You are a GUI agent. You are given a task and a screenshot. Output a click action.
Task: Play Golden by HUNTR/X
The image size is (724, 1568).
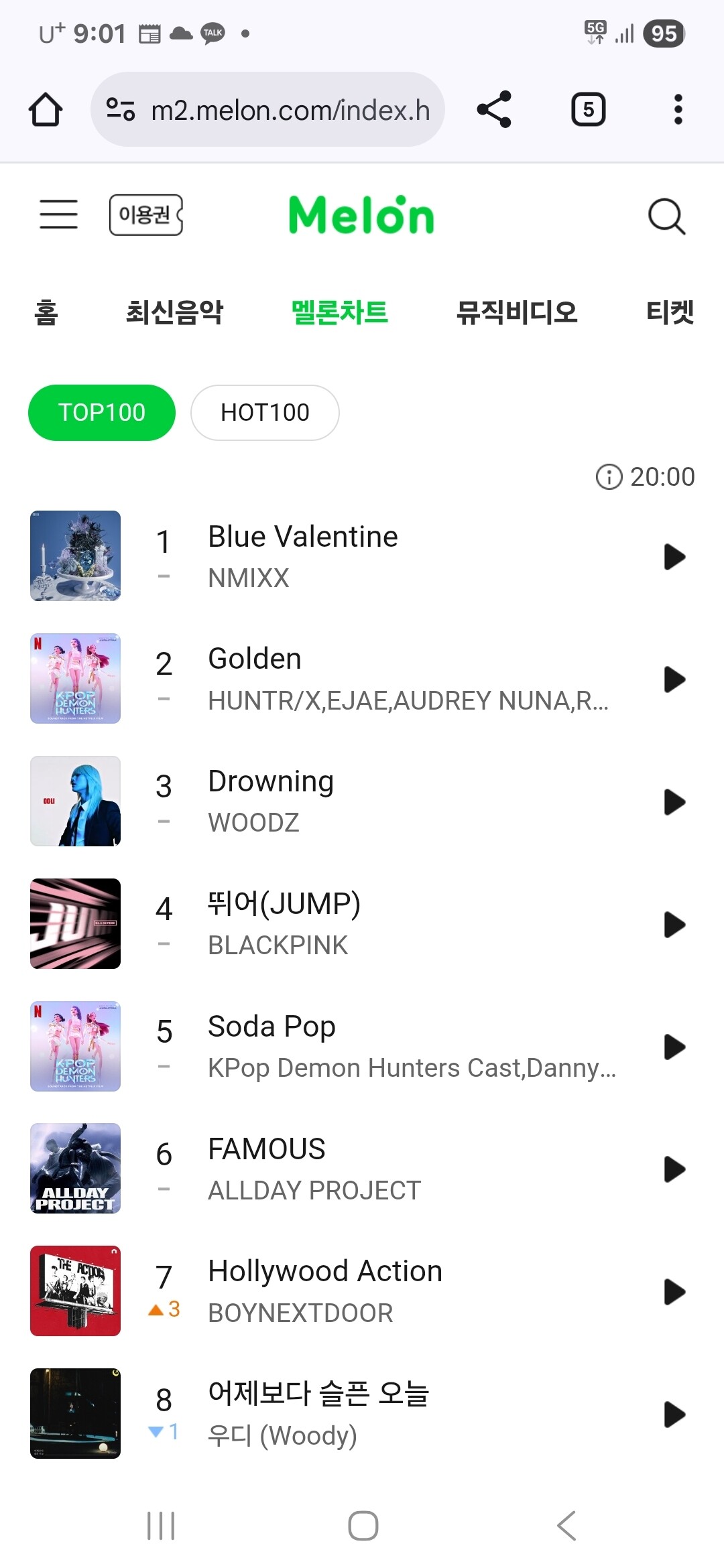coord(674,679)
